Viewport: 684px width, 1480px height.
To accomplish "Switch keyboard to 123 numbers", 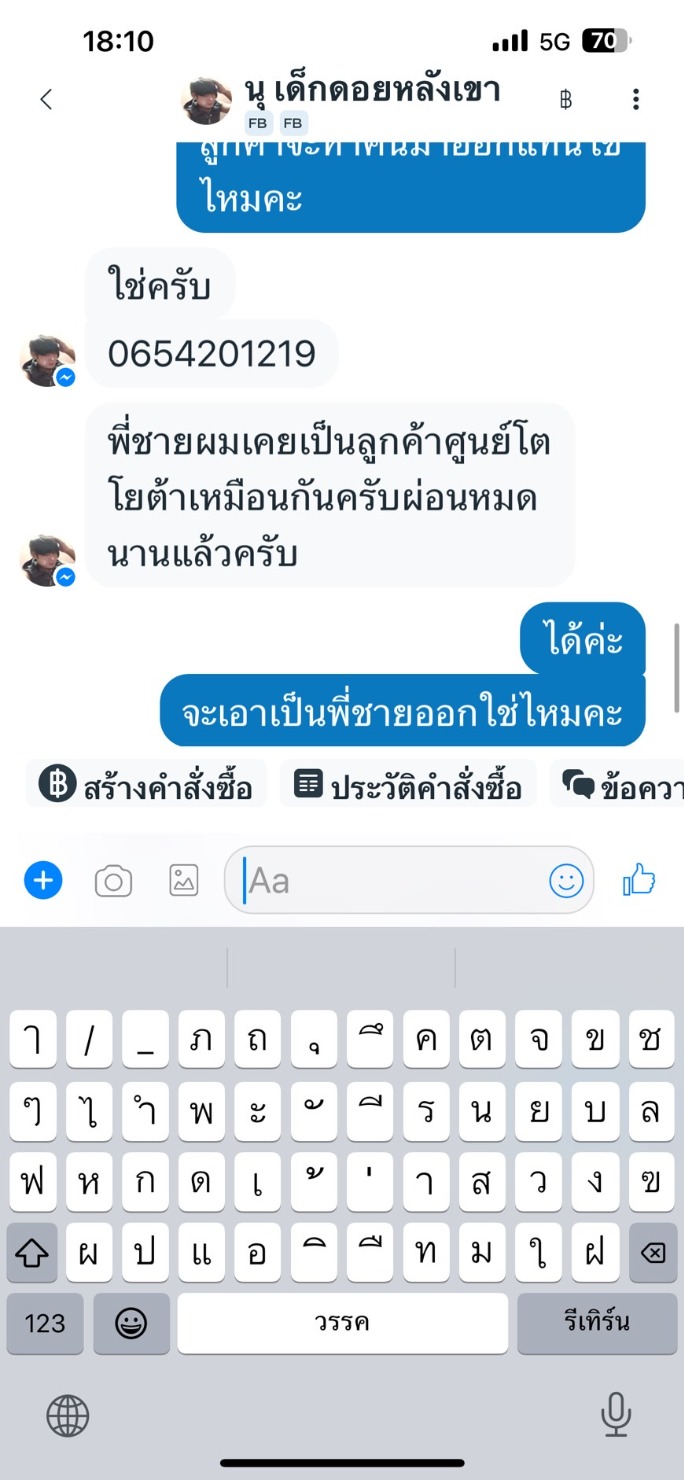I will (45, 1323).
